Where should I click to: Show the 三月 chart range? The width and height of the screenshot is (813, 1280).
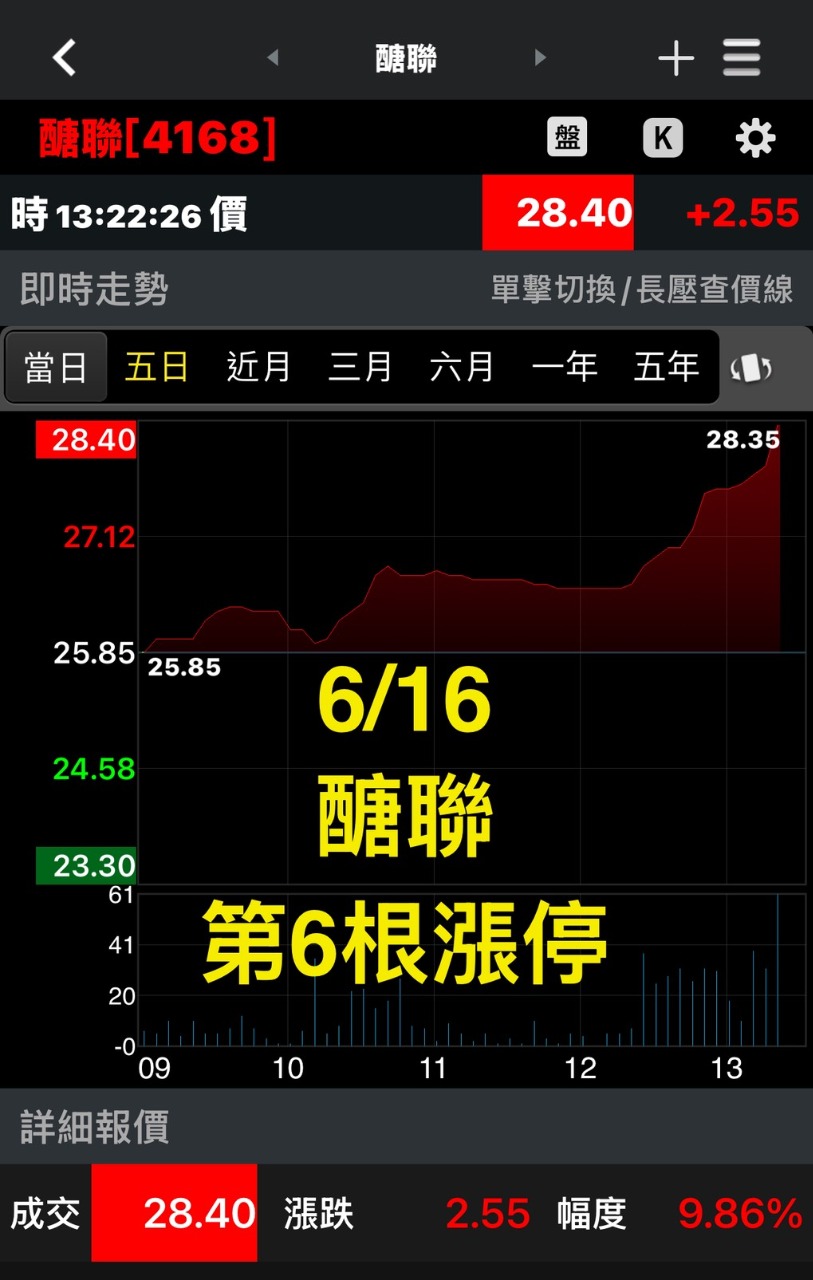coord(360,368)
